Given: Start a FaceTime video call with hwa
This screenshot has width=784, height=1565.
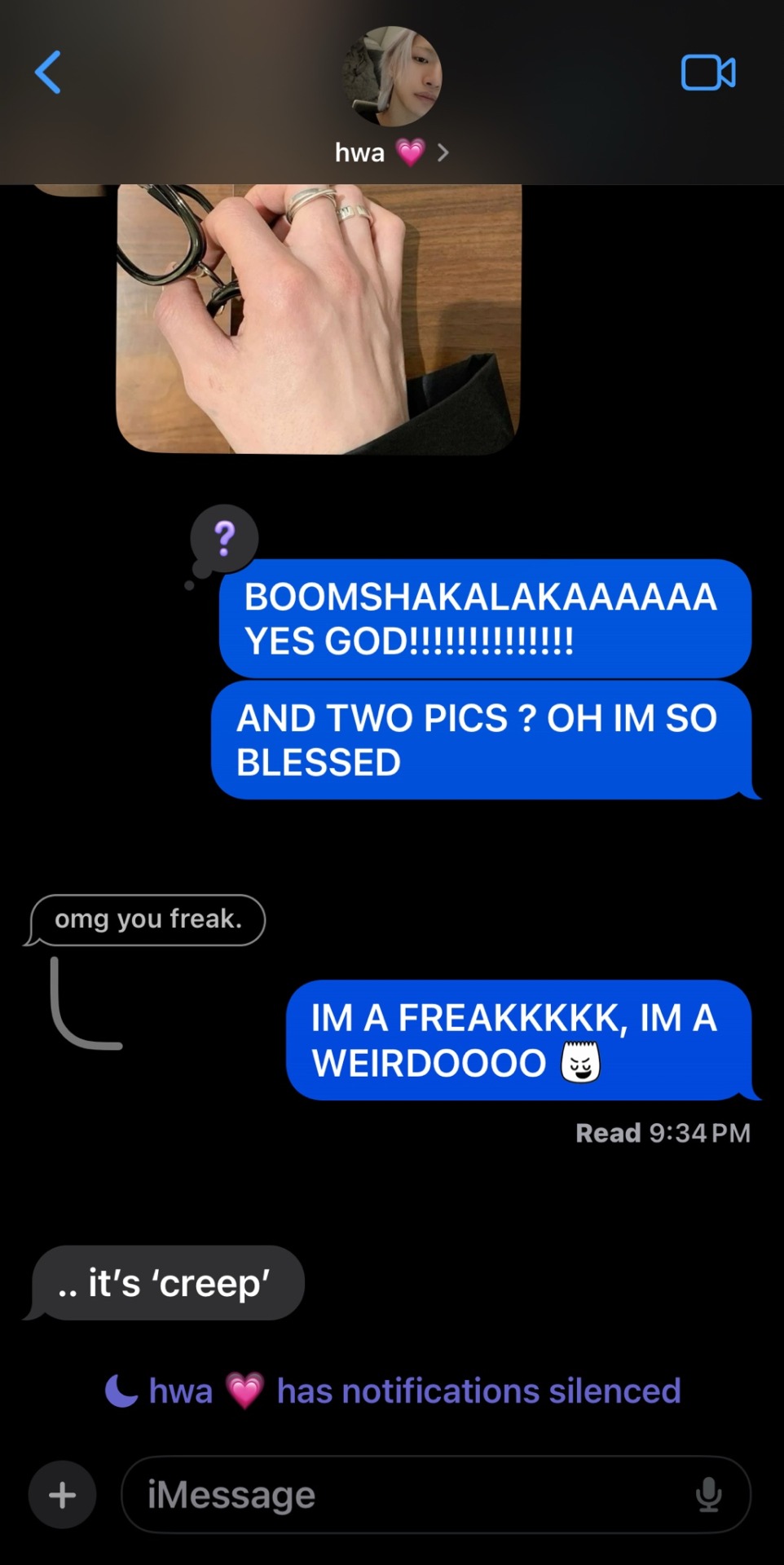Looking at the screenshot, I should tap(707, 73).
